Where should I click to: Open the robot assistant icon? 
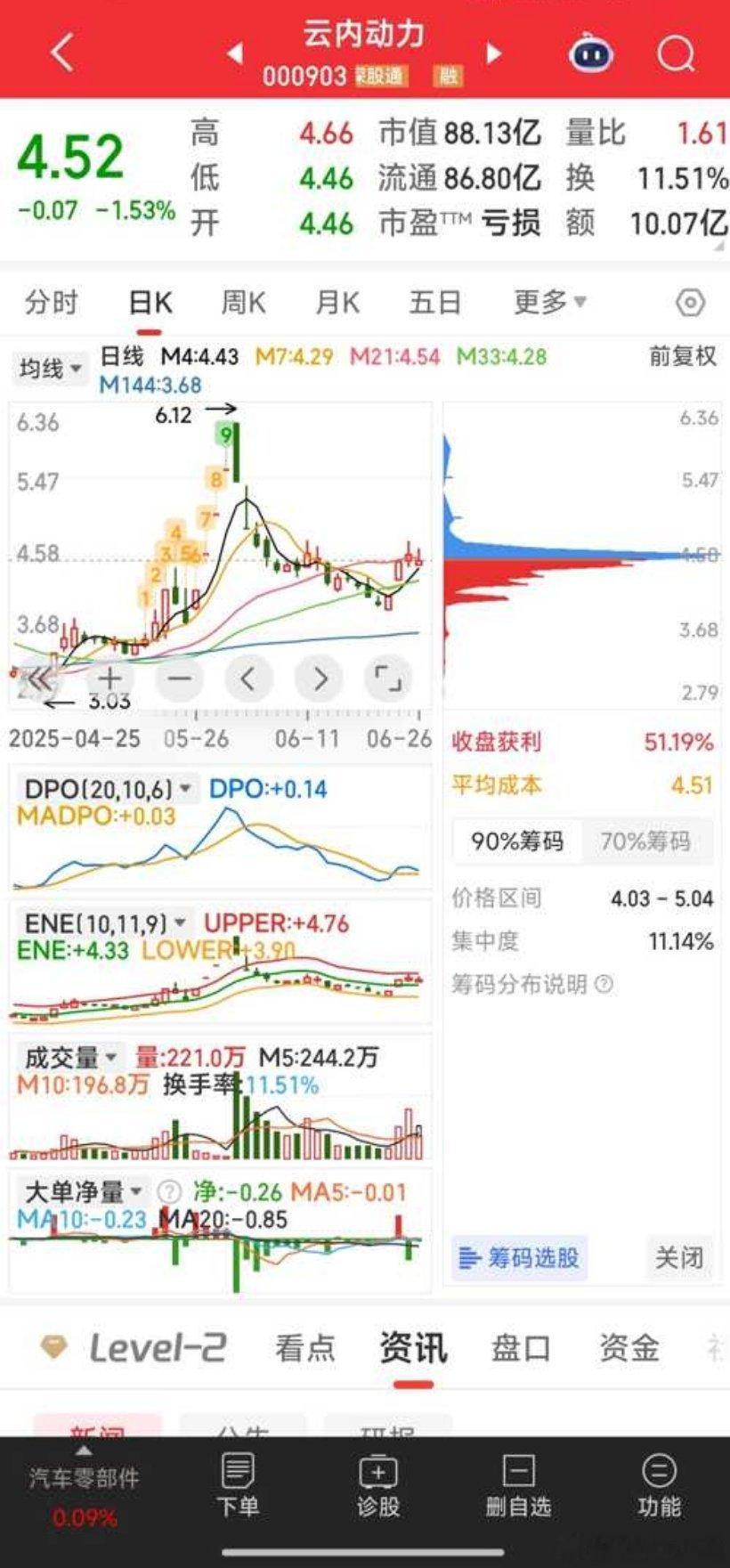click(x=591, y=54)
